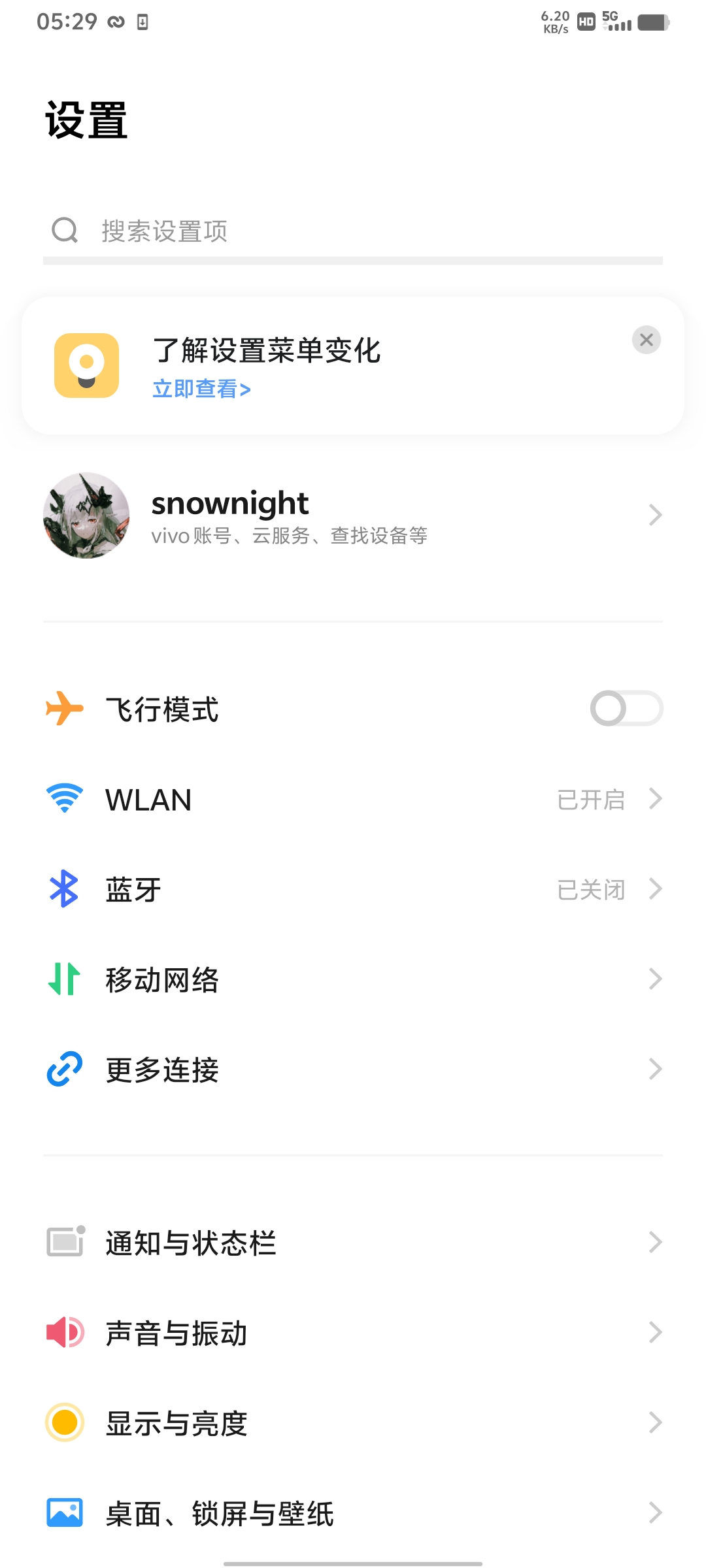Screen dimensions: 706x1568
Task: Open 通知与状态栏 settings
Action: 353,1243
